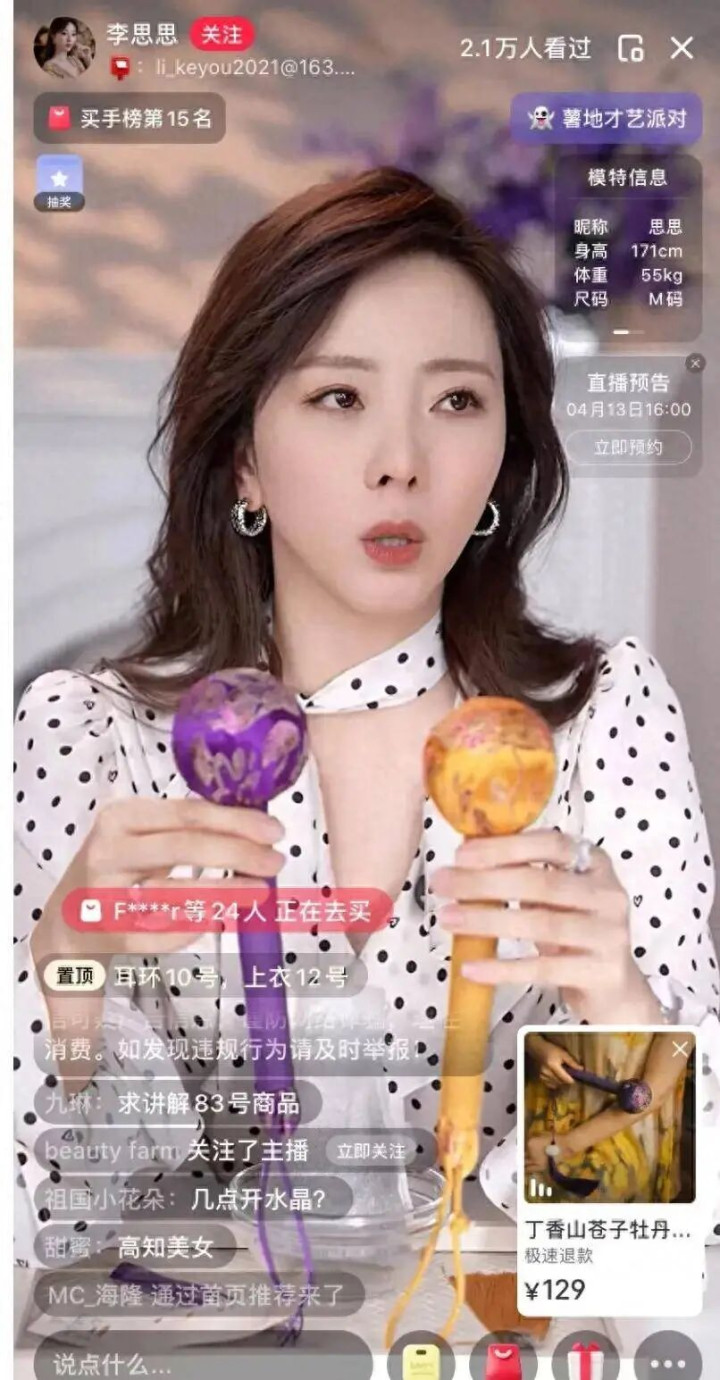Viewport: 720px width, 1380px height.
Task: Open the 说点什么 comment field
Action: pyautogui.click(x=200, y=1363)
